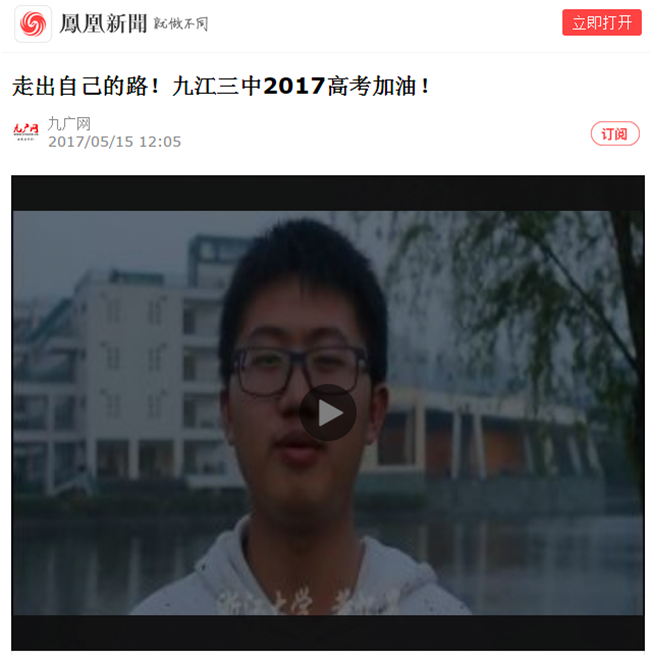Open the 九广网 publisher profile
The width and height of the screenshot is (650, 655).
[69, 124]
